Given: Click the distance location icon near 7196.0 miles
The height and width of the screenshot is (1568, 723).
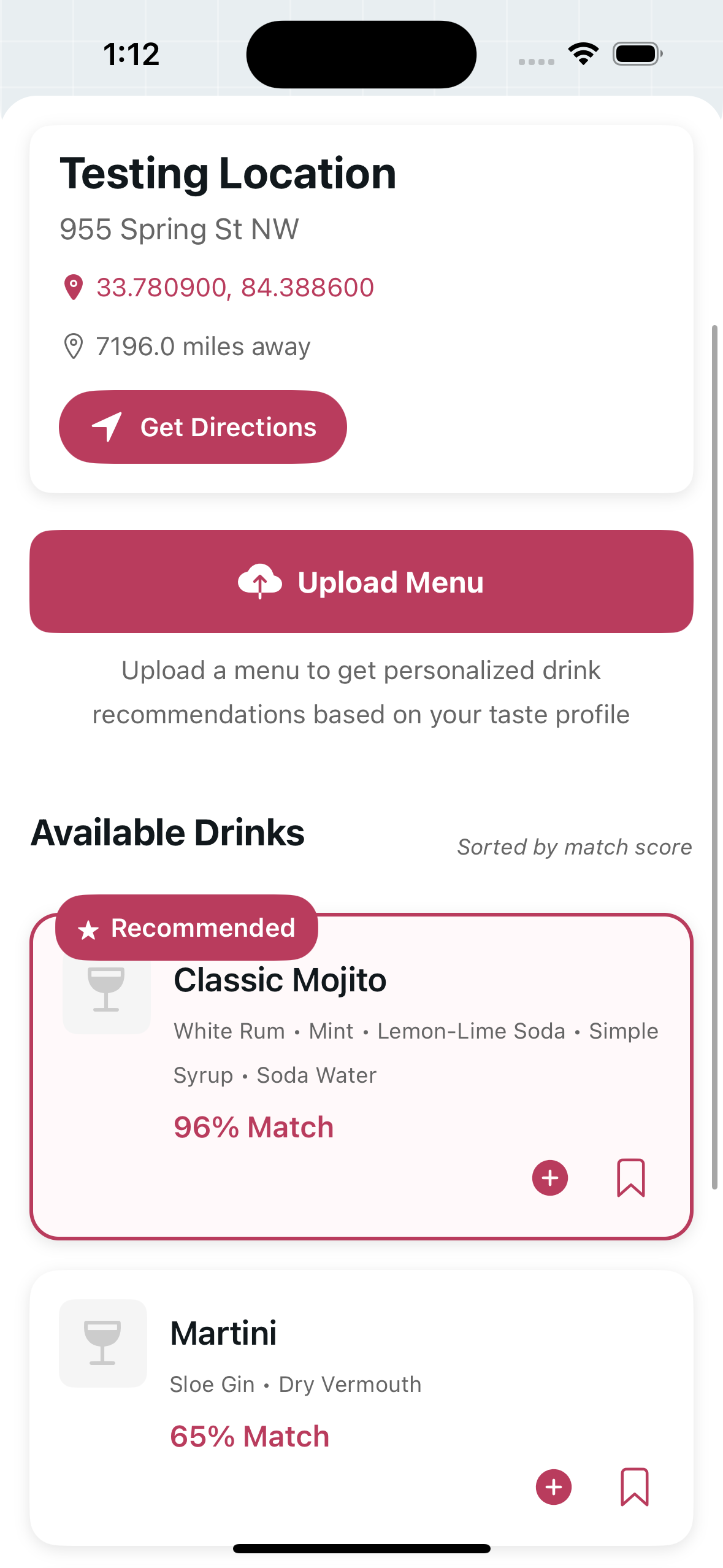Looking at the screenshot, I should 74,346.
